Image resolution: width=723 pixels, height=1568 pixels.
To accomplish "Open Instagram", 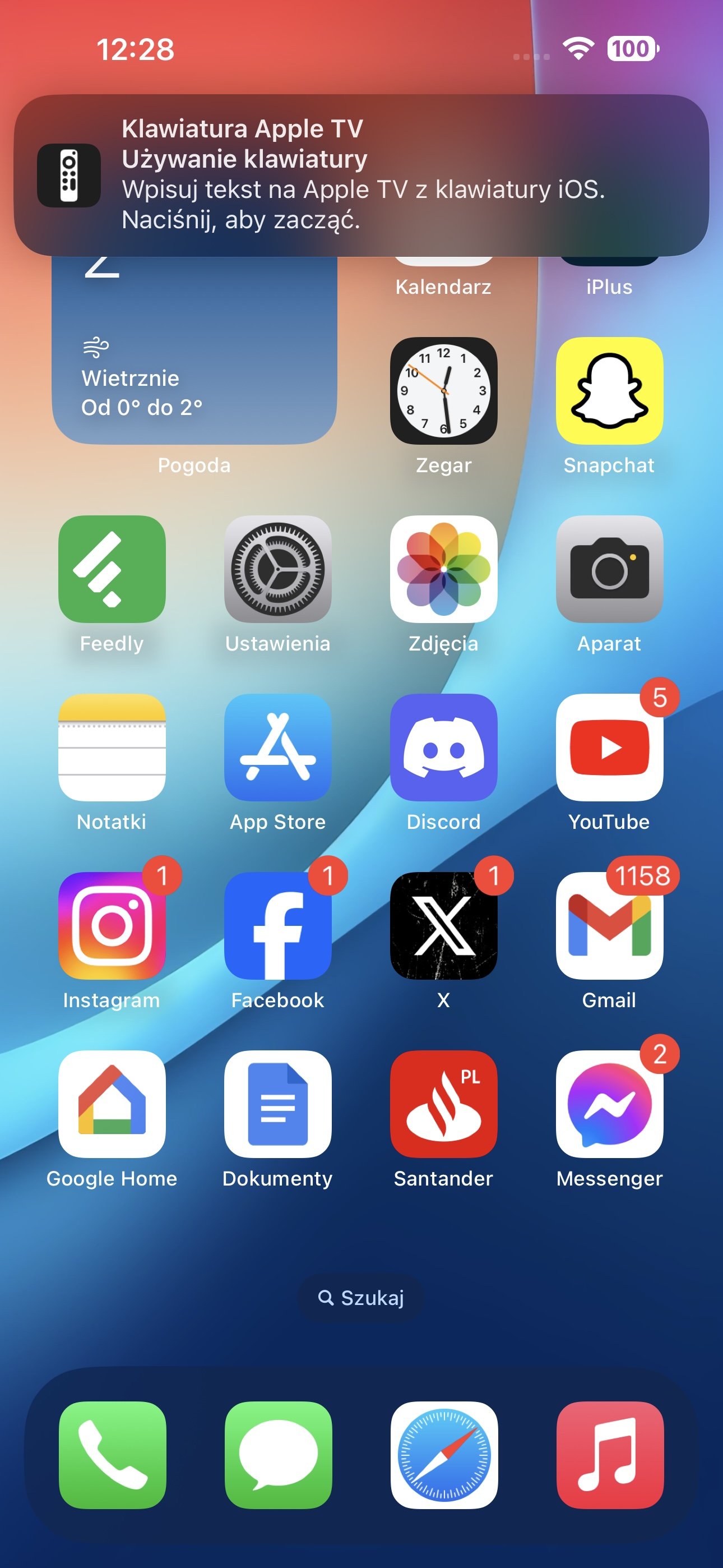I will (x=112, y=926).
